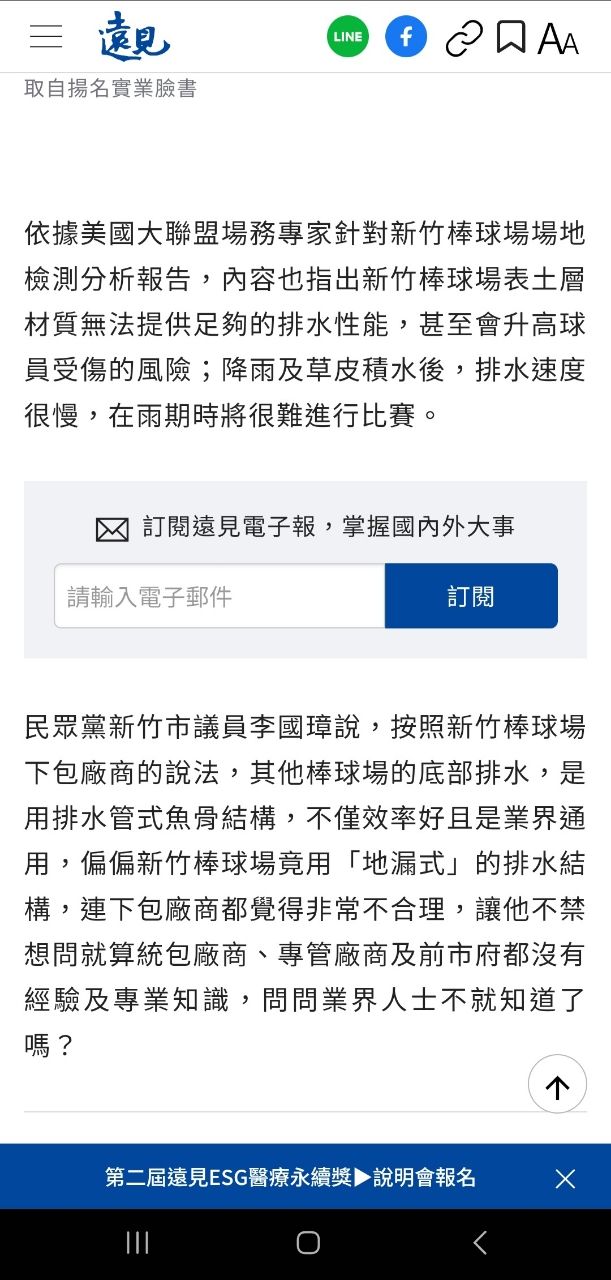Copy the article link
The height and width of the screenshot is (1280, 611).
point(464,38)
